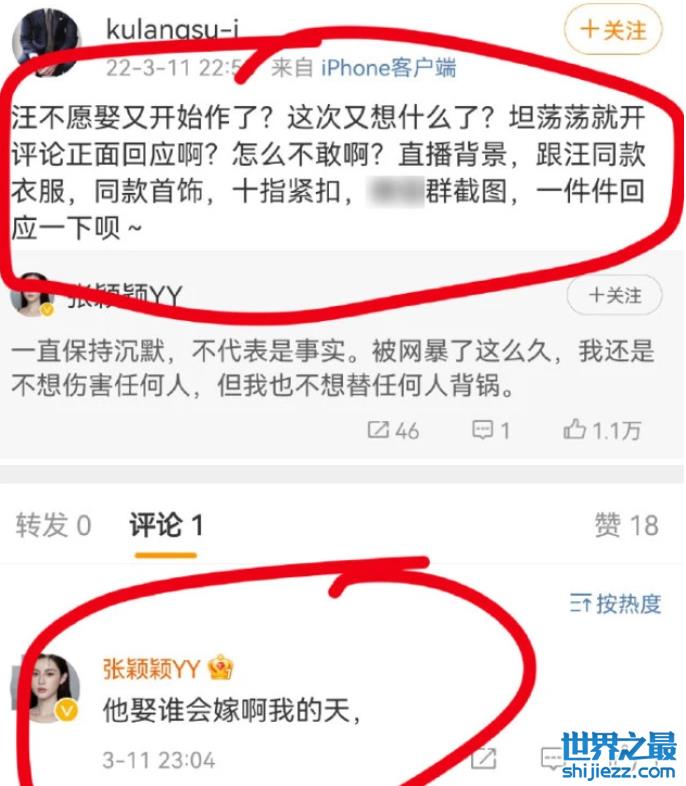Follow 张颖颖YY in the quoted post
The image size is (686, 786).
point(613,295)
